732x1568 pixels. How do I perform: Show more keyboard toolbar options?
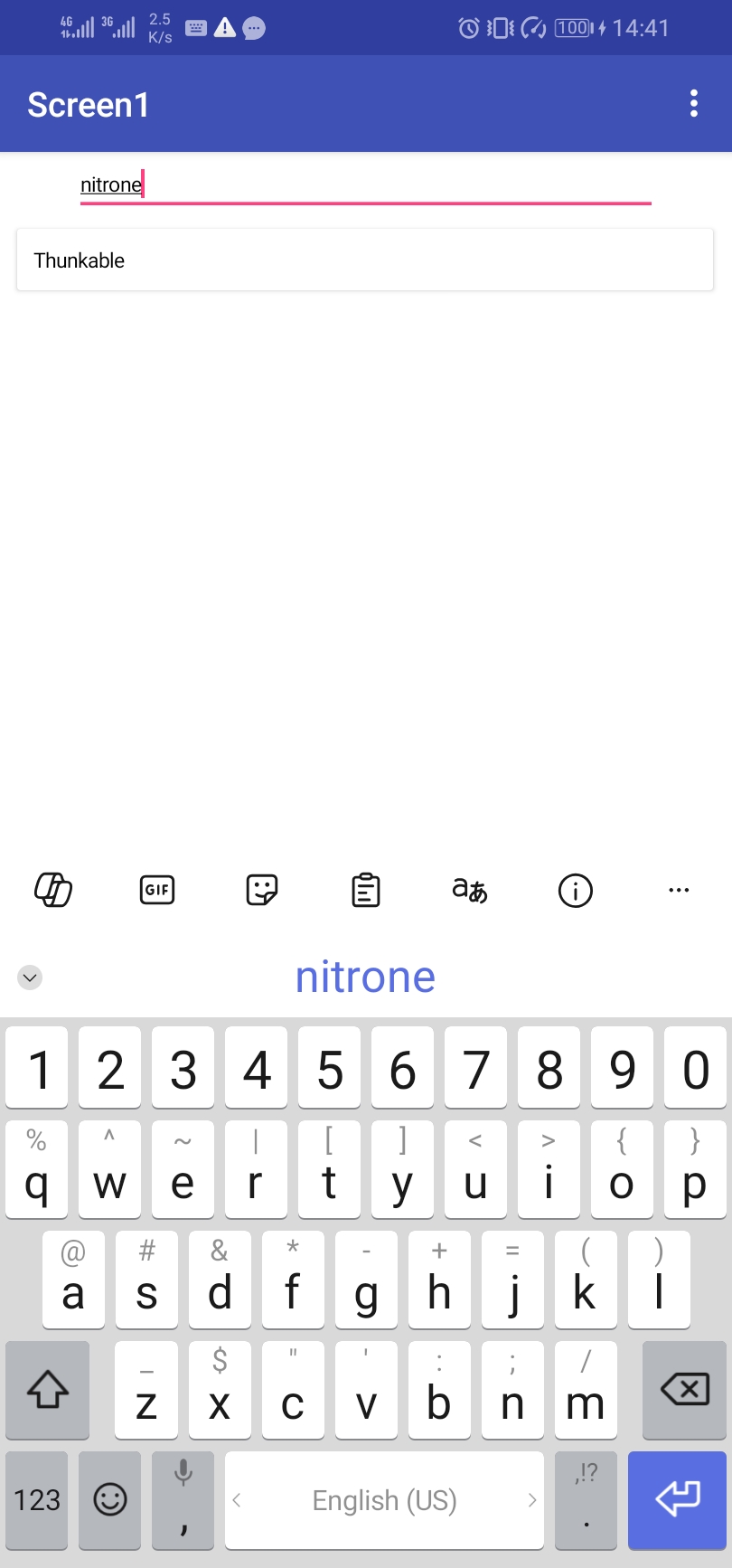[679, 891]
